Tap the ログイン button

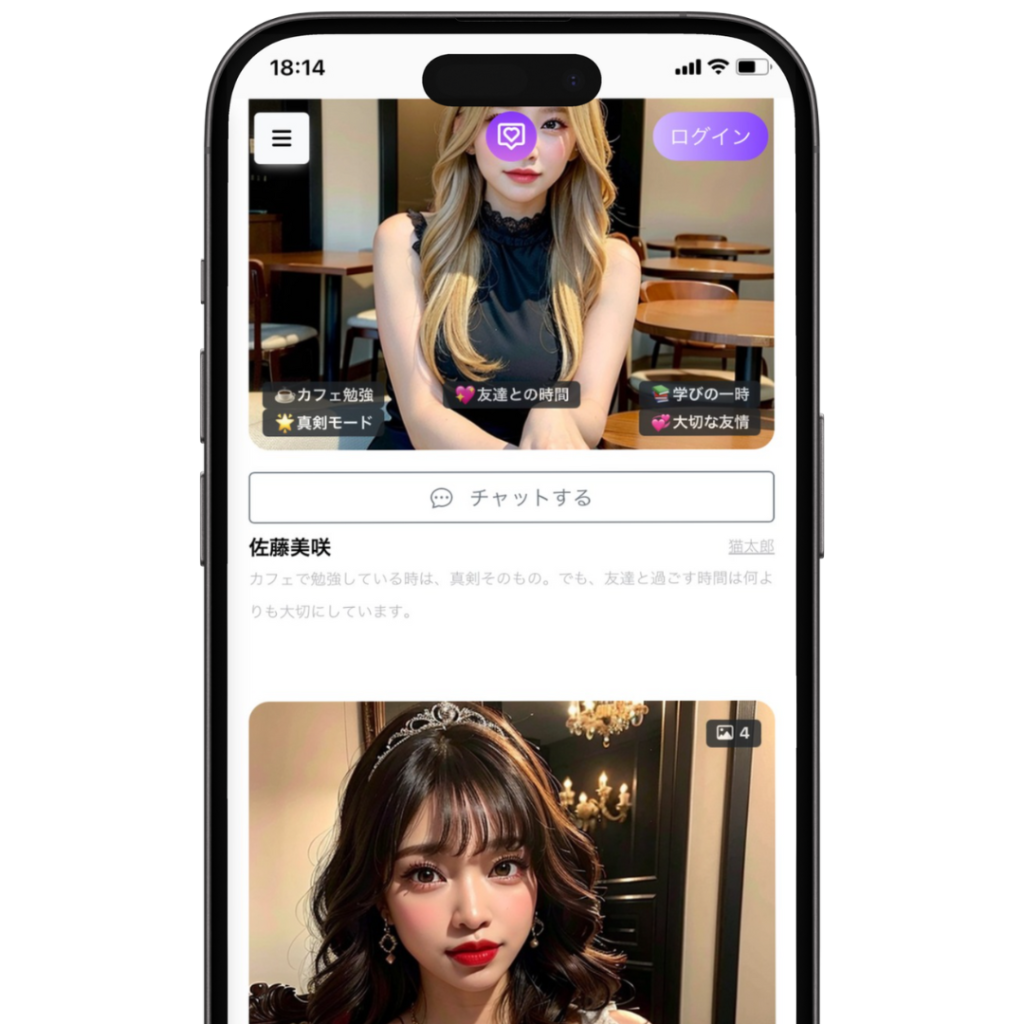710,137
